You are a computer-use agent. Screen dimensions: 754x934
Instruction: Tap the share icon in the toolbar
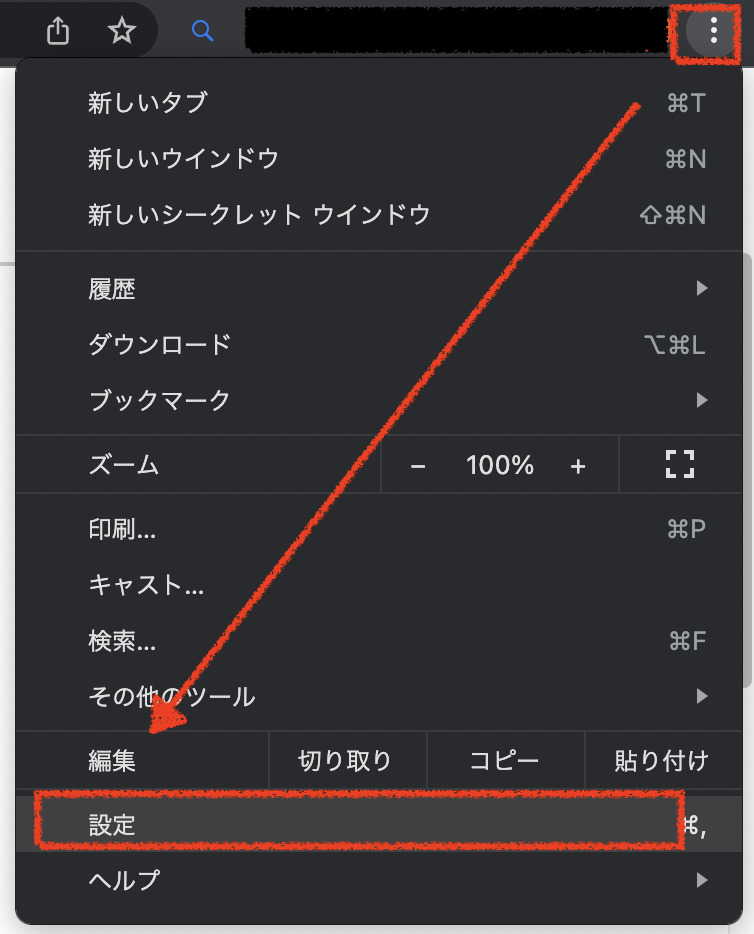point(58,32)
